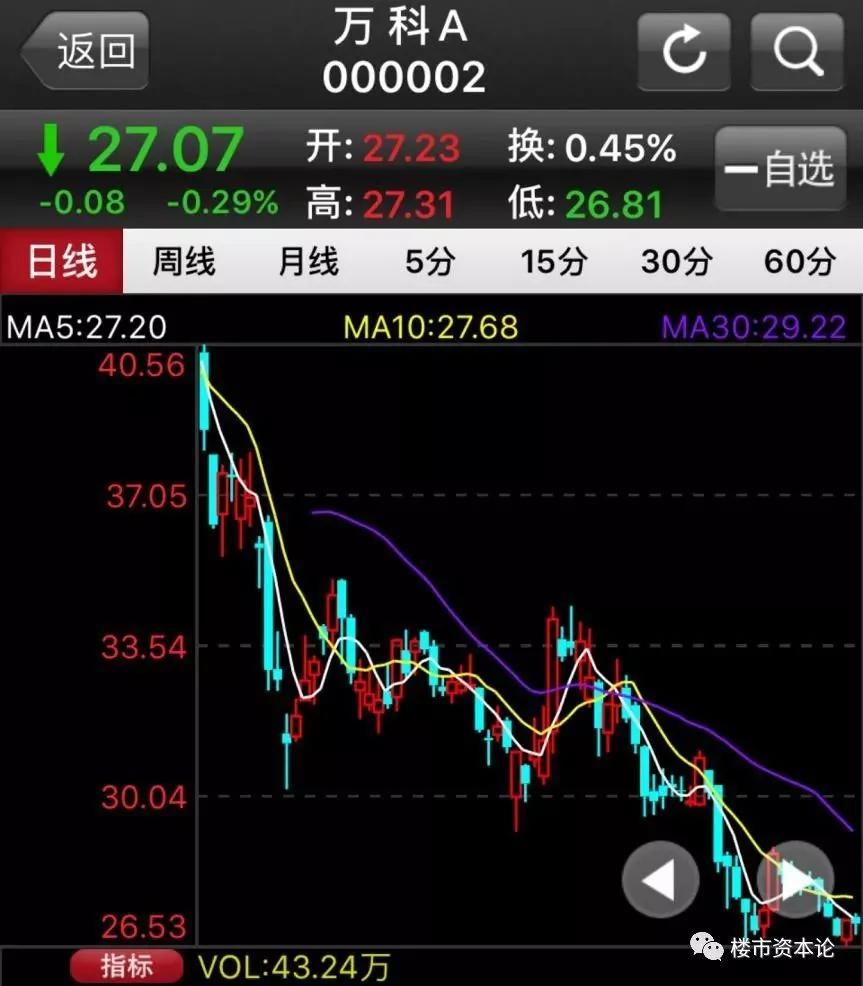Remove stock from 自选 watchlist
The height and width of the screenshot is (986, 863).
tap(780, 169)
